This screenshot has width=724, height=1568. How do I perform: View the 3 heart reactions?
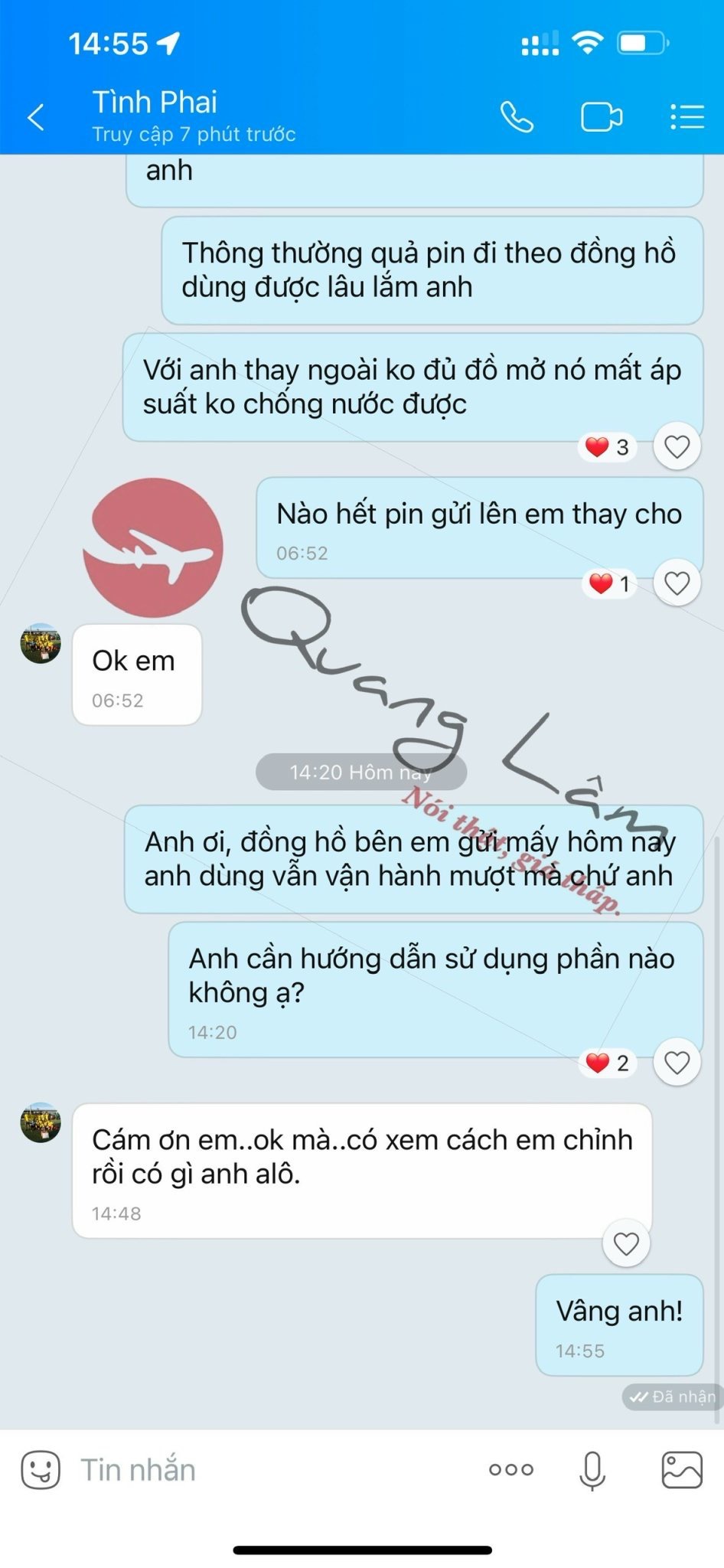608,447
